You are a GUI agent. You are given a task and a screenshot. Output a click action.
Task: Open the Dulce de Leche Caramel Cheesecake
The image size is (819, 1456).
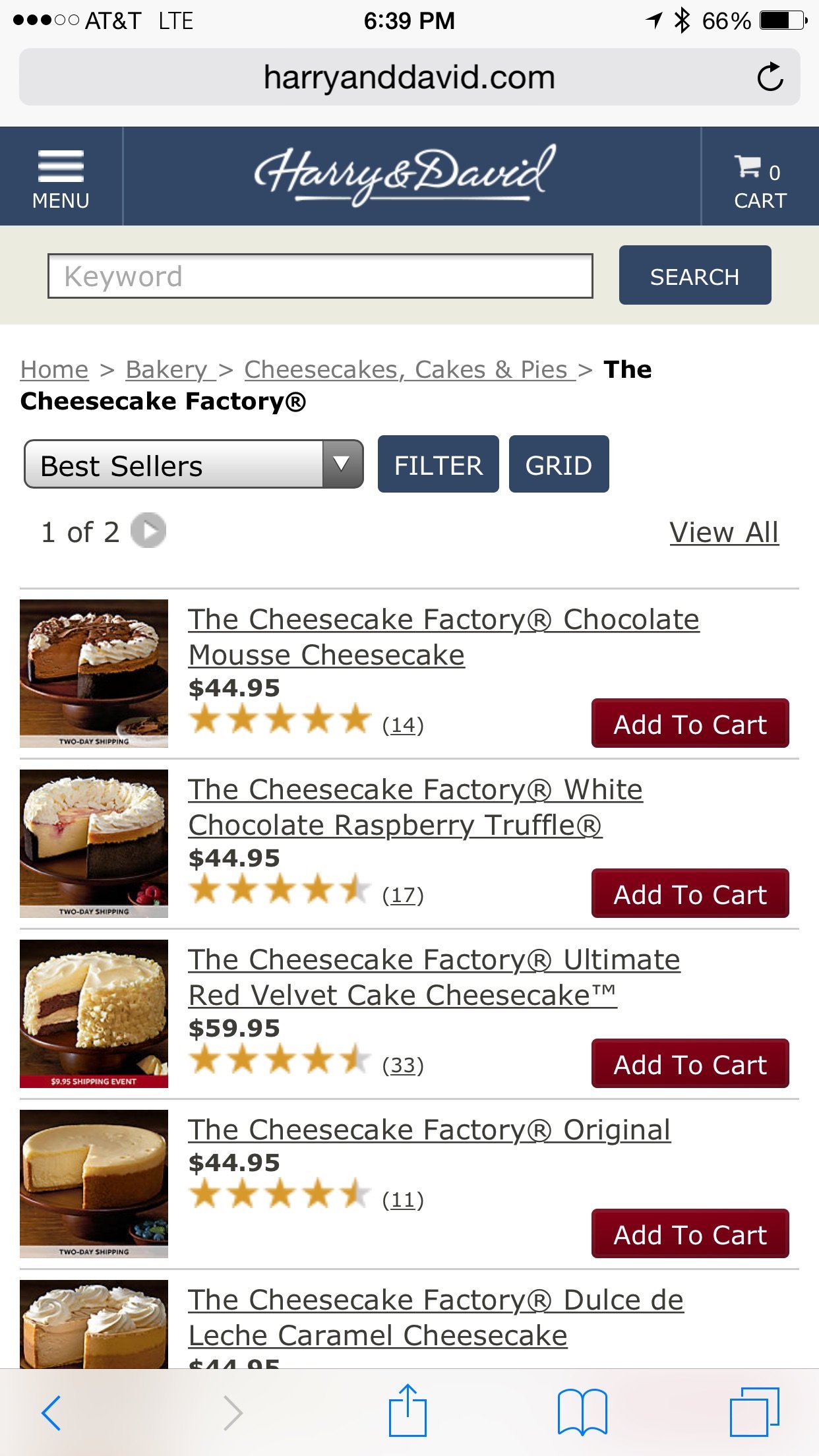[435, 1318]
